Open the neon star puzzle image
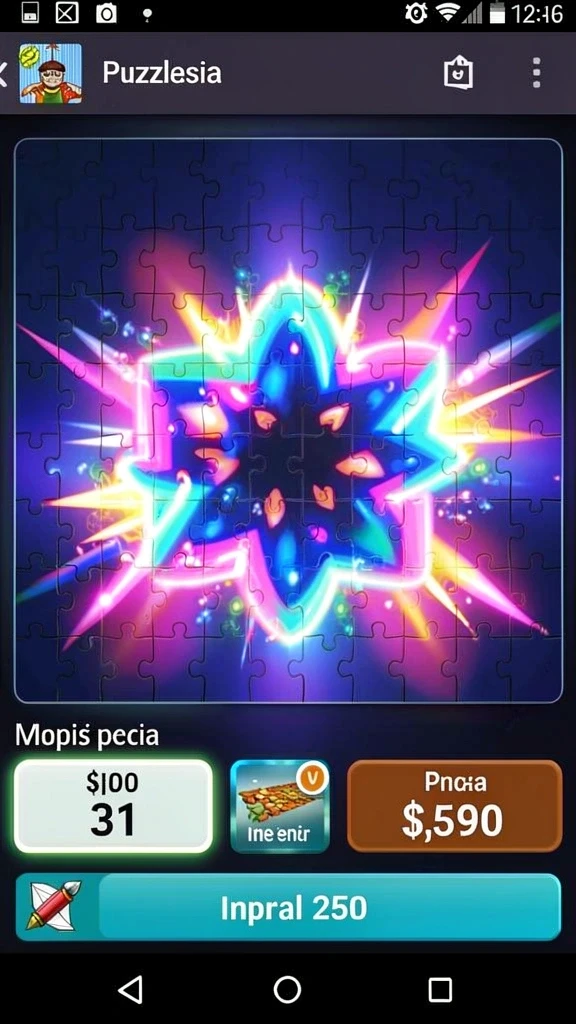 click(x=288, y=421)
